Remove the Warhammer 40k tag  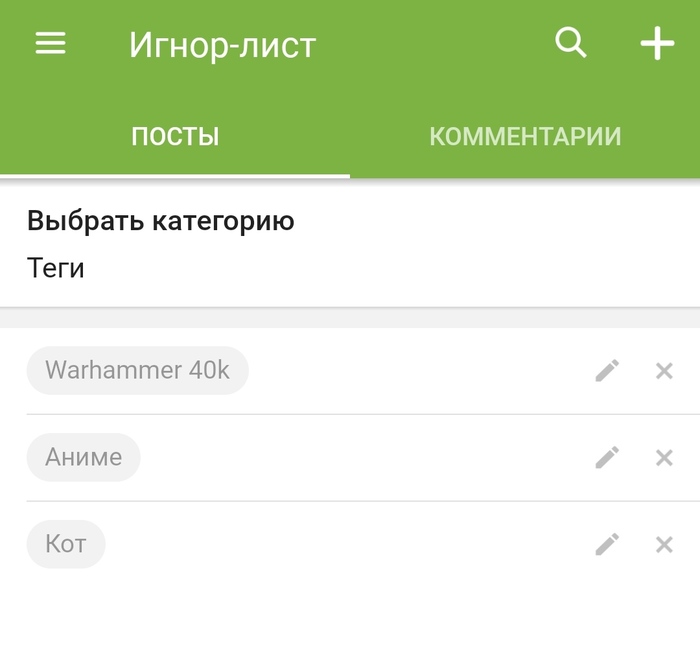pyautogui.click(x=664, y=371)
